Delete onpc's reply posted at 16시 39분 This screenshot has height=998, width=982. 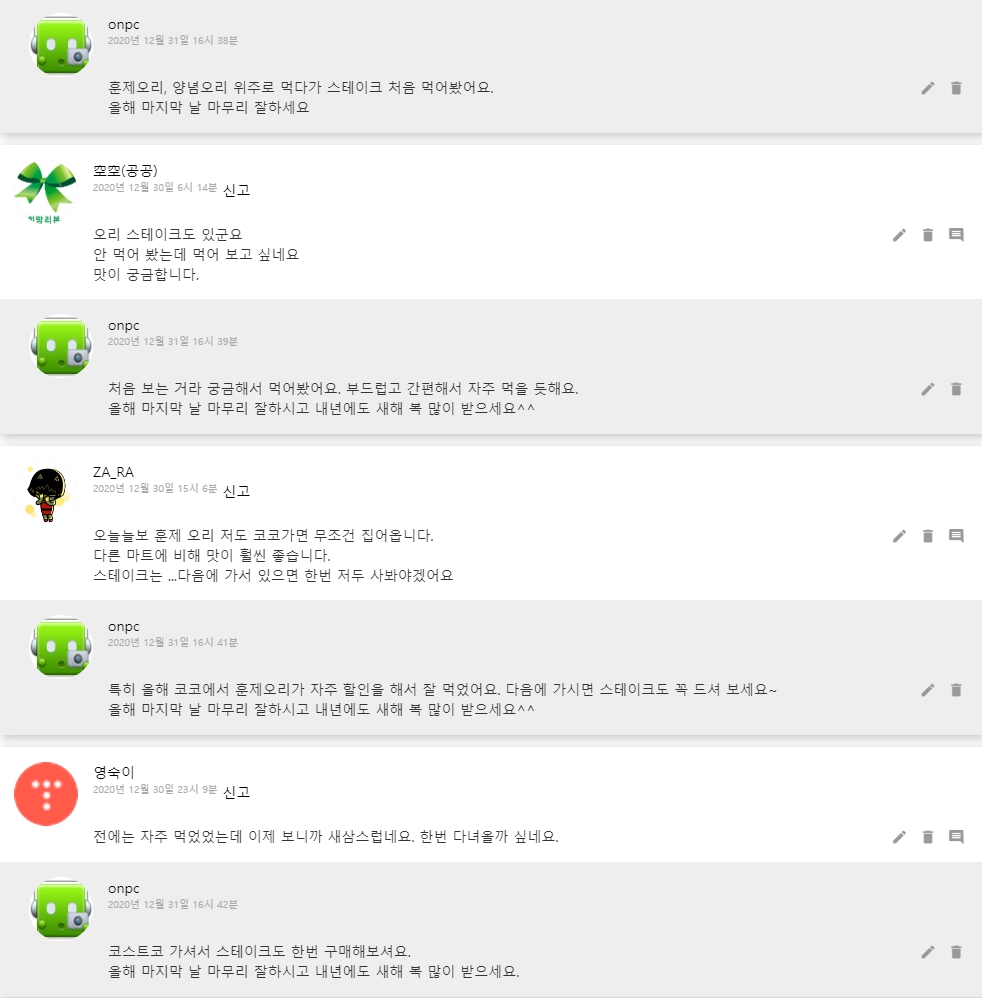[956, 389]
